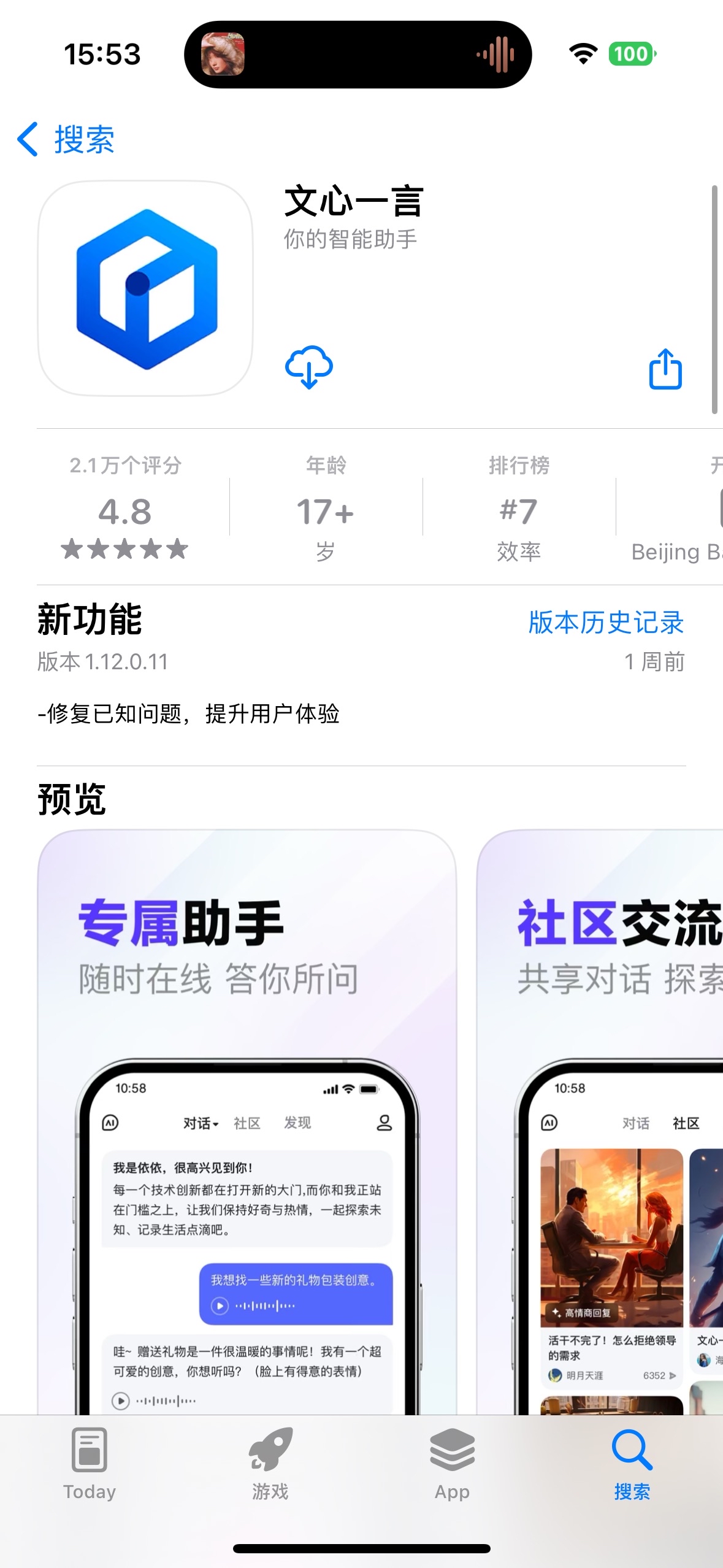Open the 专属助手 preview screenshot
723x1568 pixels.
pos(247,1104)
